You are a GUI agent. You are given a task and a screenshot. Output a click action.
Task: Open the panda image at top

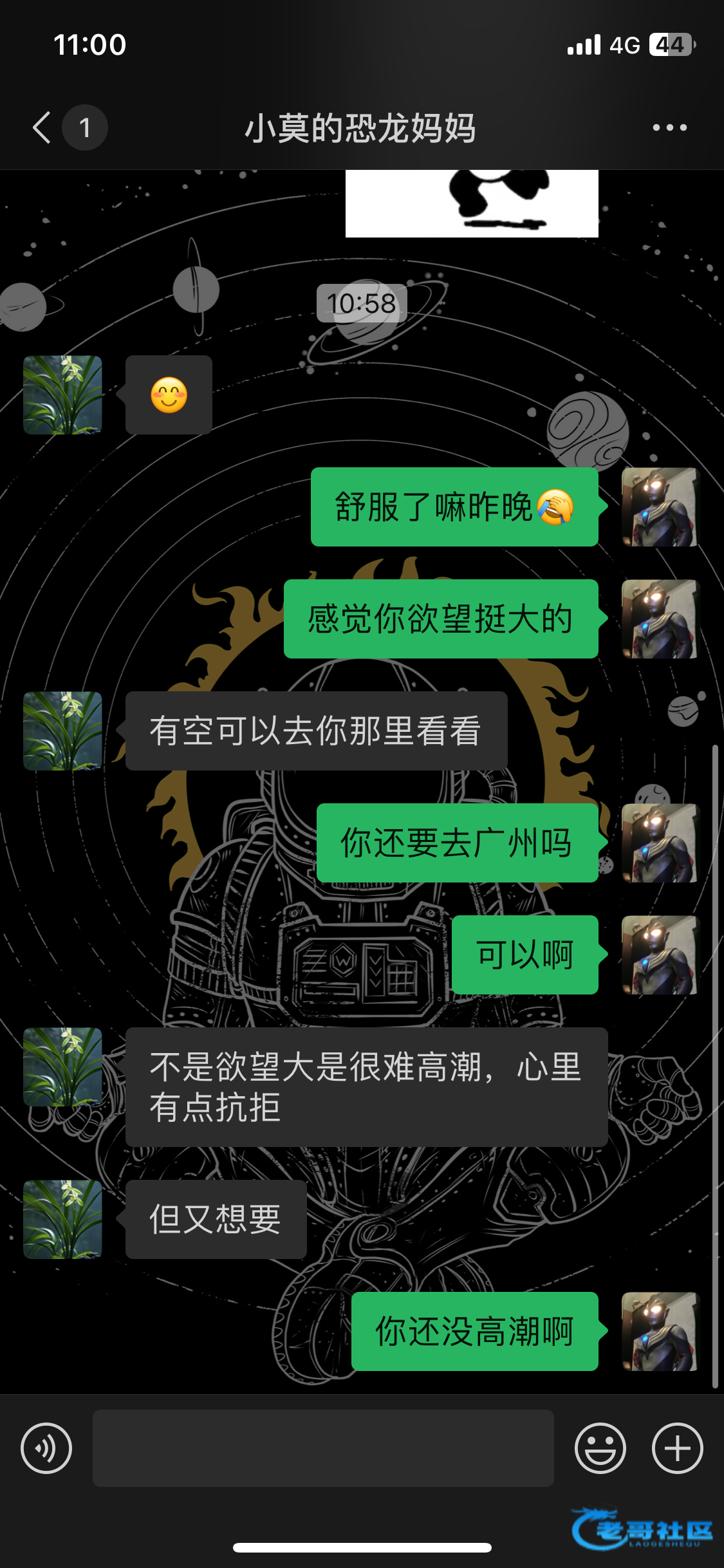pyautogui.click(x=472, y=203)
